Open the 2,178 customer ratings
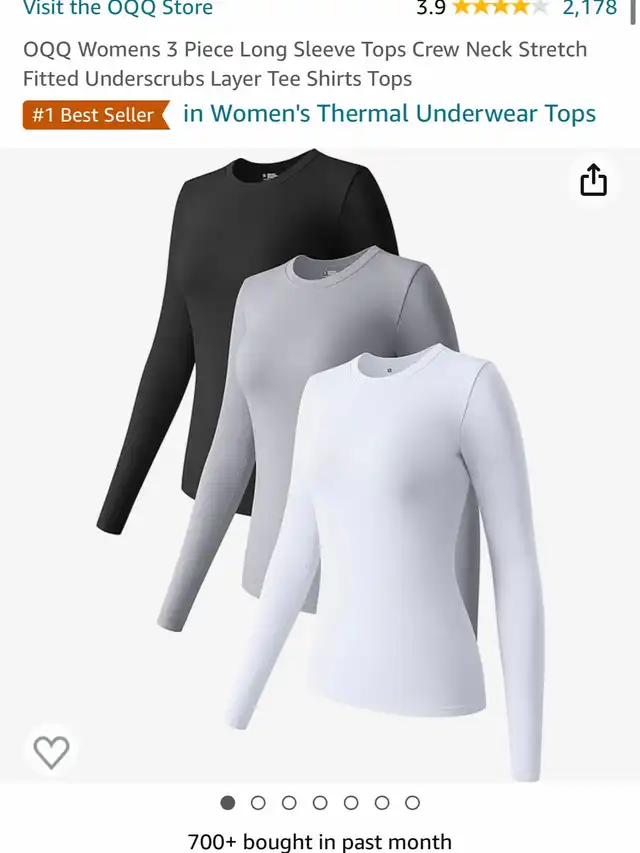 pos(589,8)
